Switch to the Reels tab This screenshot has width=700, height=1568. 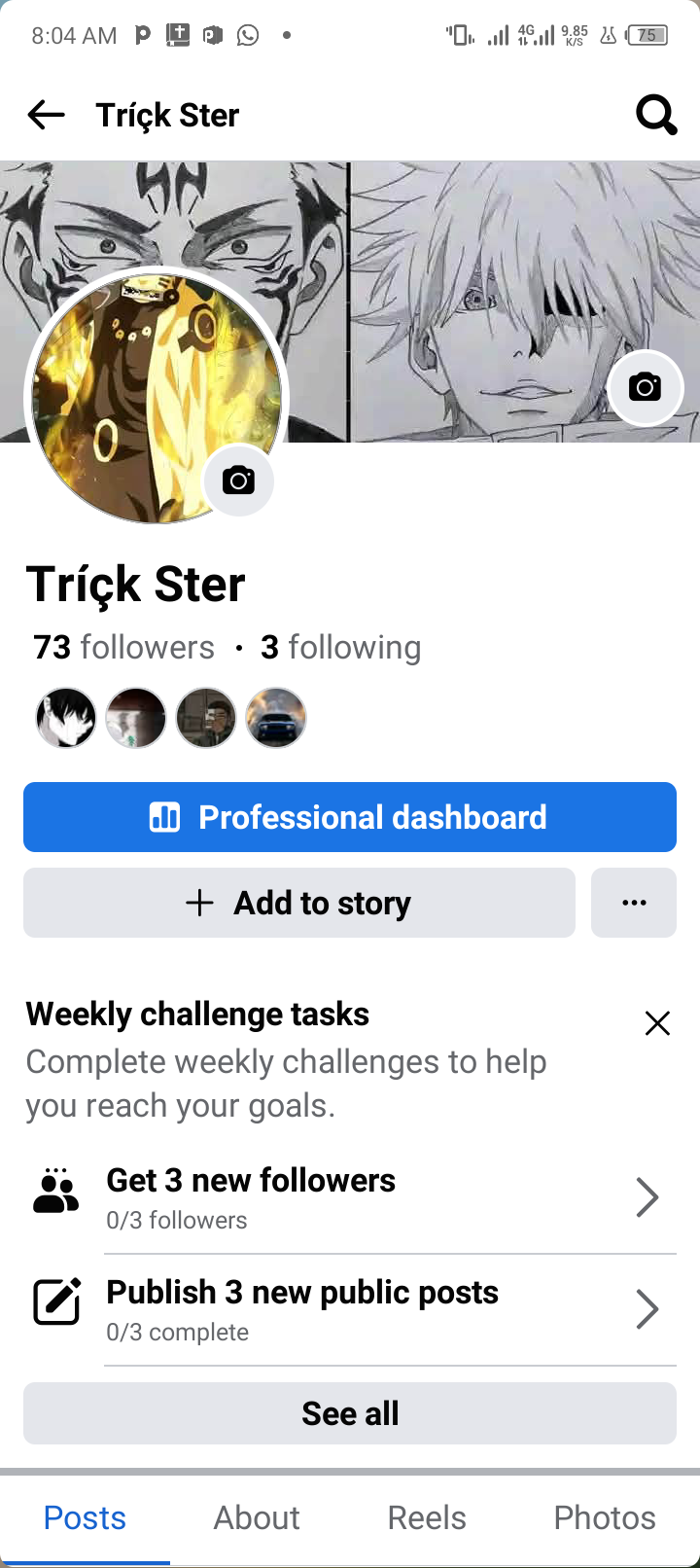(x=427, y=1517)
